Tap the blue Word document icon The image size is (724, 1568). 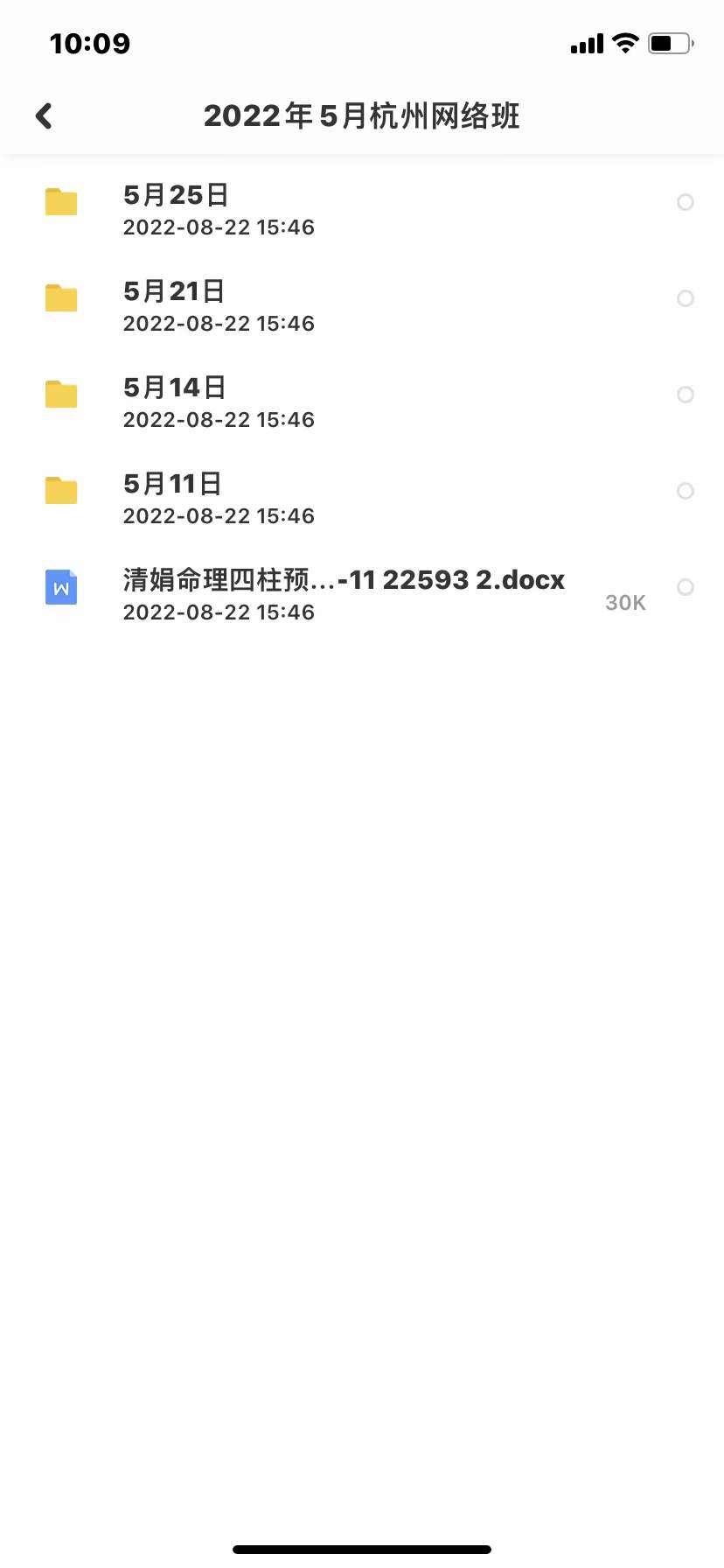point(60,587)
